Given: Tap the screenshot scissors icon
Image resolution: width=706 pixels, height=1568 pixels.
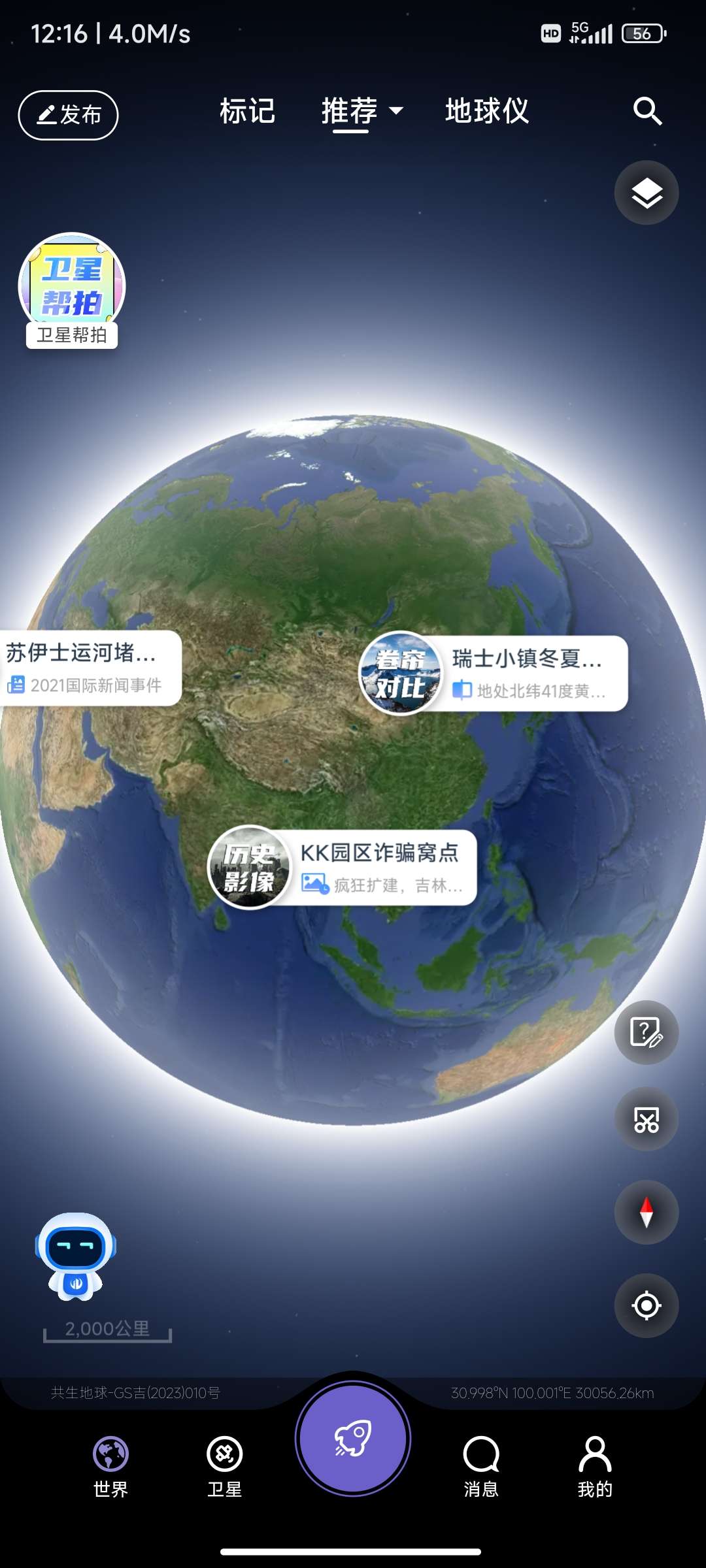Looking at the screenshot, I should coord(647,1119).
